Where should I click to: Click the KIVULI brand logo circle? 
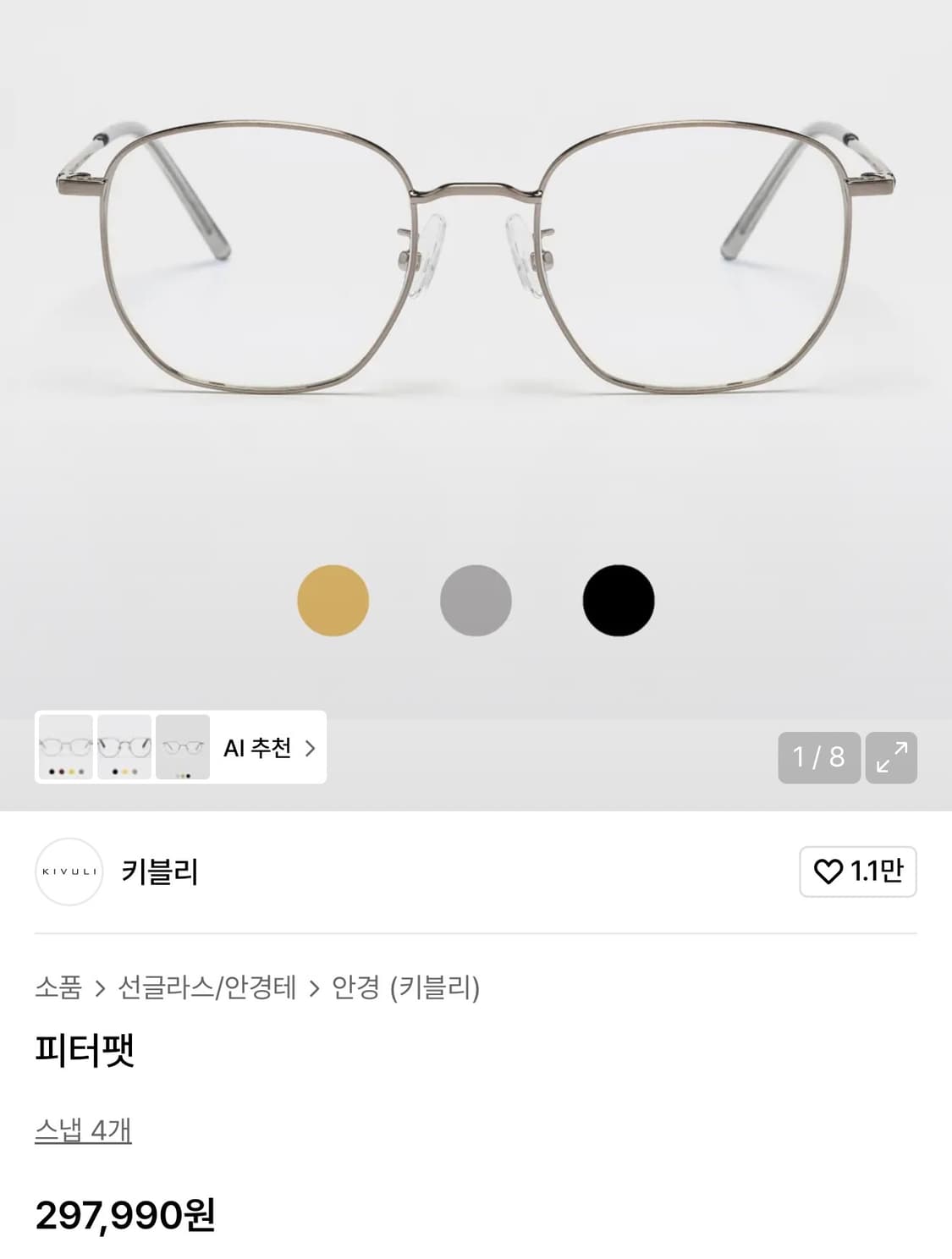point(69,873)
